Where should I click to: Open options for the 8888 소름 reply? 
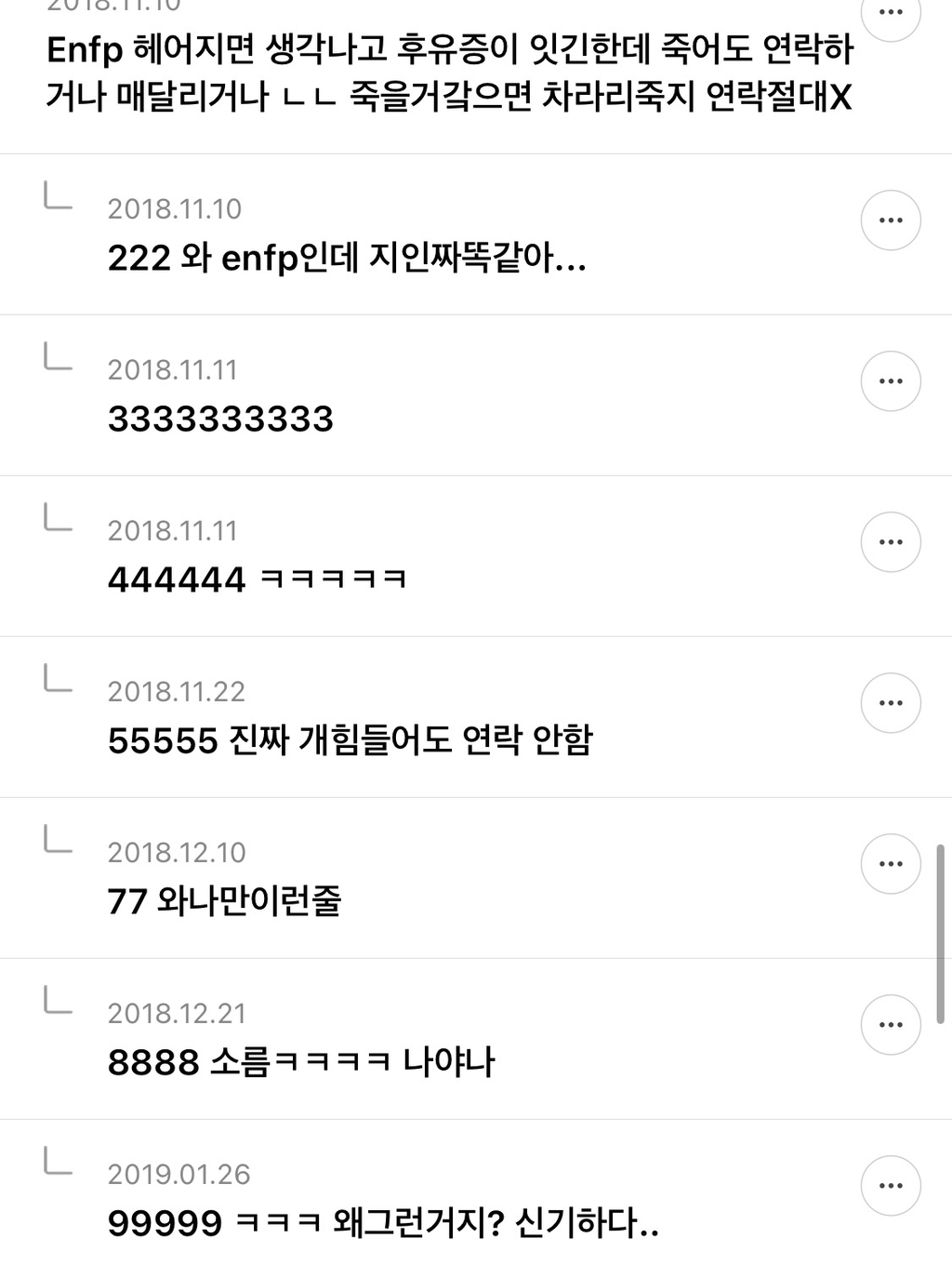click(x=891, y=1025)
